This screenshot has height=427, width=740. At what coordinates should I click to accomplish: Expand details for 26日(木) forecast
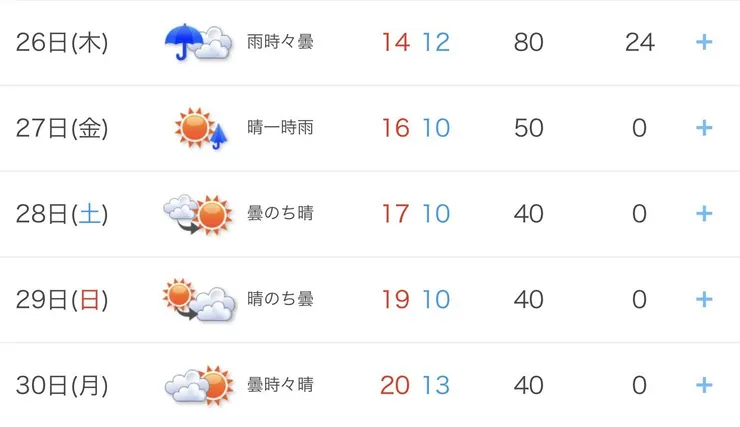click(x=704, y=42)
